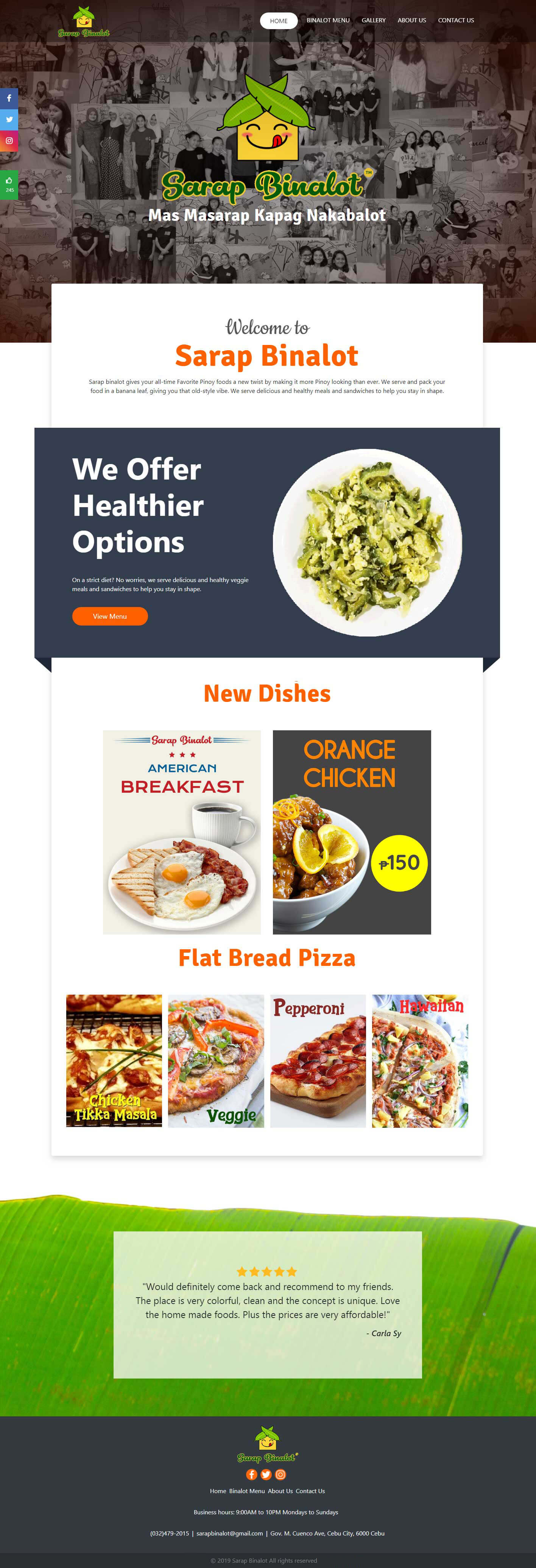Follow the footer Binalot Menu link

tap(247, 1491)
